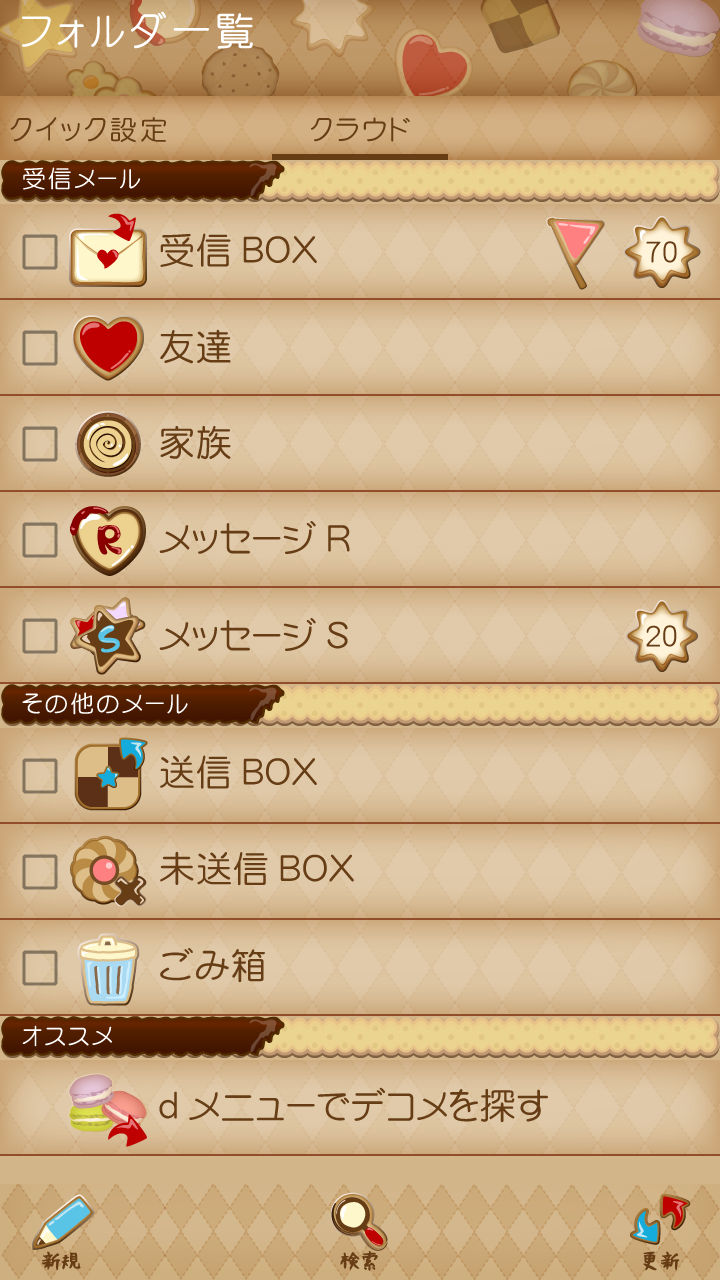720x1280 pixels.
Task: Open メッセージ S folder
Action: point(254,636)
